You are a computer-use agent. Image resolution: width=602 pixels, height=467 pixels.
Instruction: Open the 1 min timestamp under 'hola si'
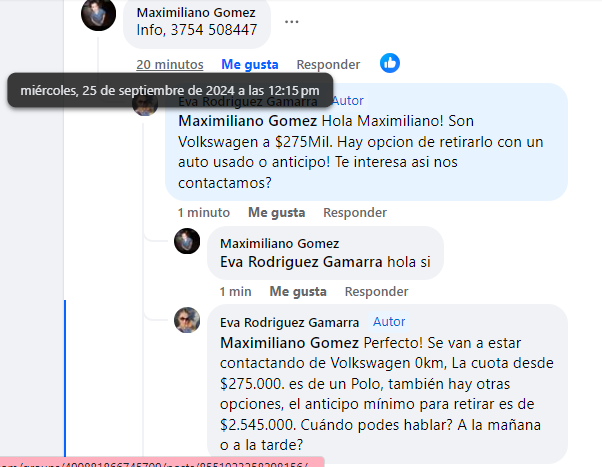[236, 292]
